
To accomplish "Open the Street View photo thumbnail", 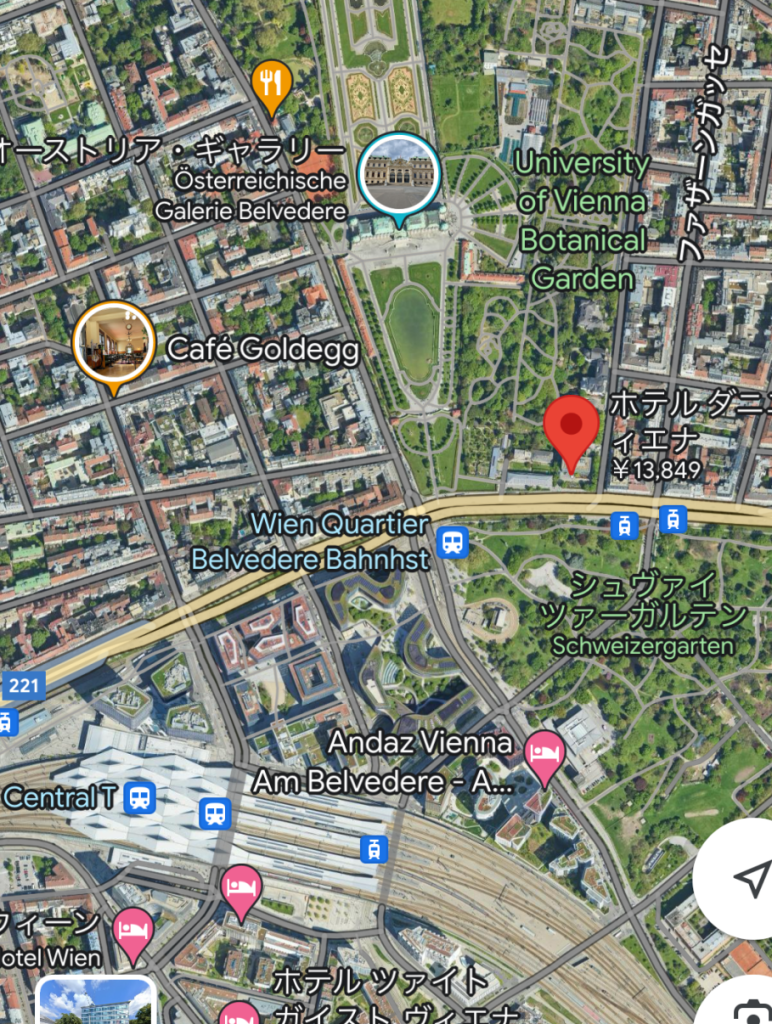I will coord(96,1002).
